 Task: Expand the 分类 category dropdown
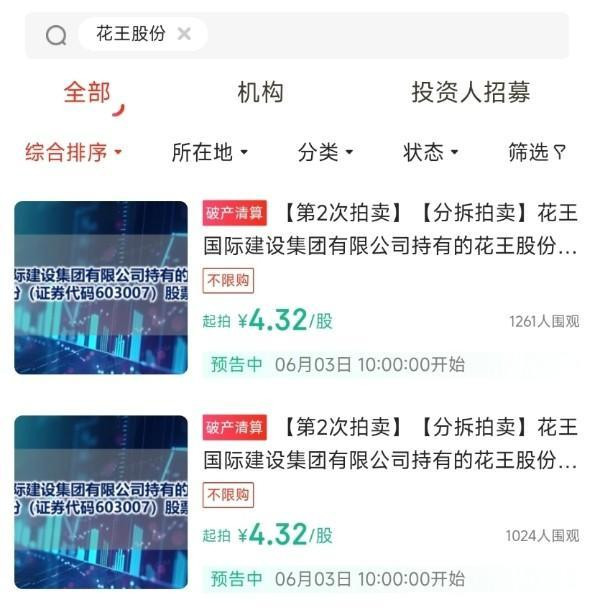coord(325,152)
